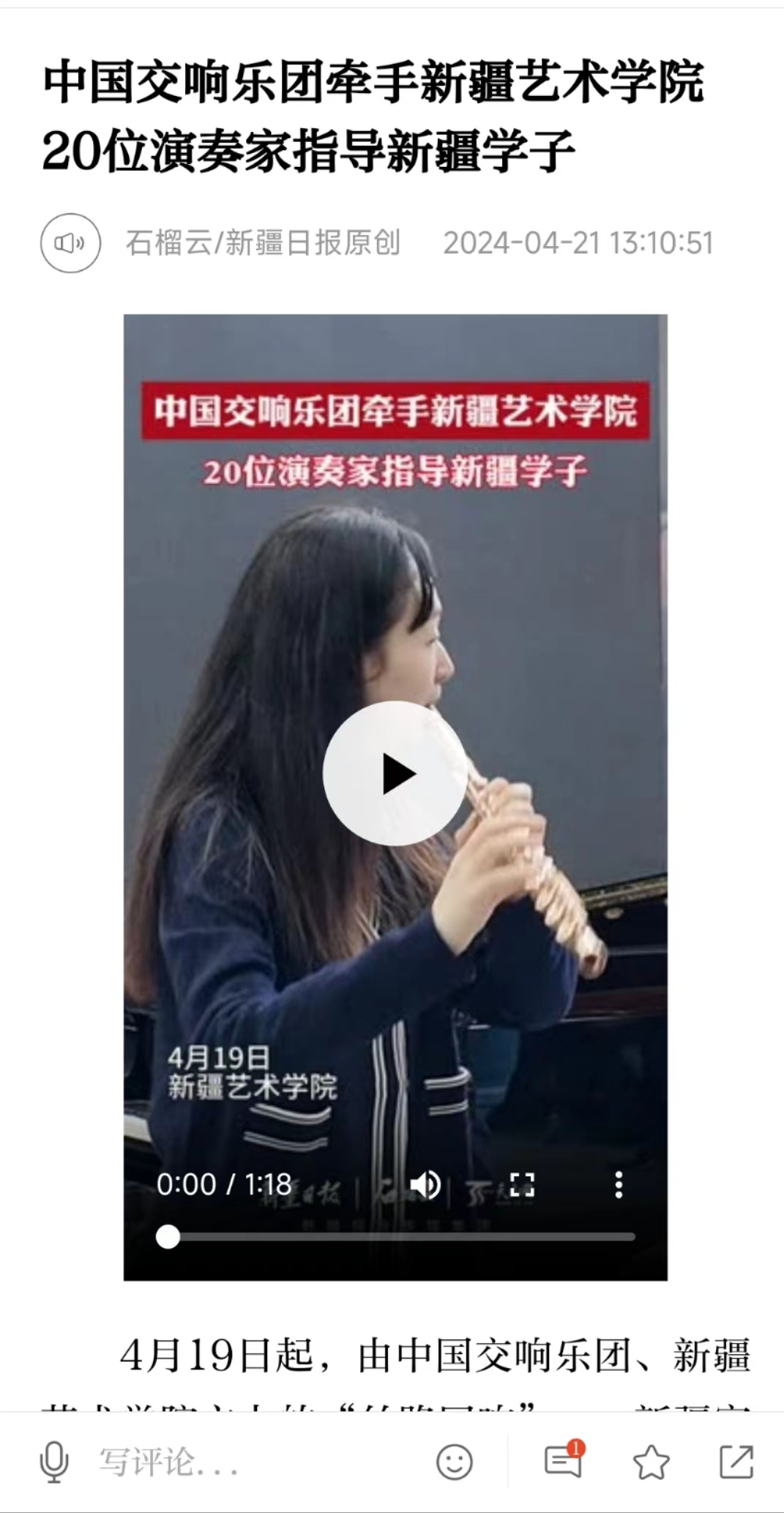Screen dimensions: 784x1513
Task: Share this article
Action: [x=736, y=1462]
